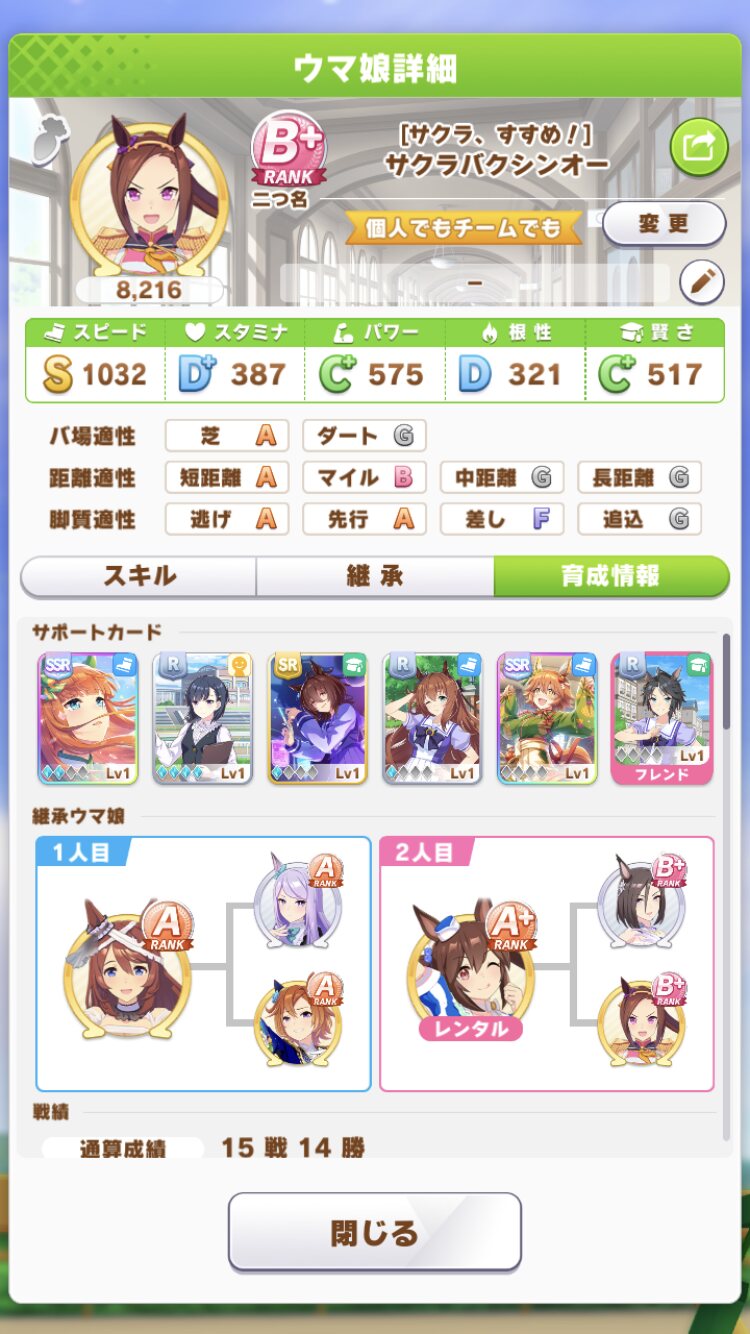The image size is (750, 1334).
Task: Open the SR support card
Action: [x=318, y=718]
